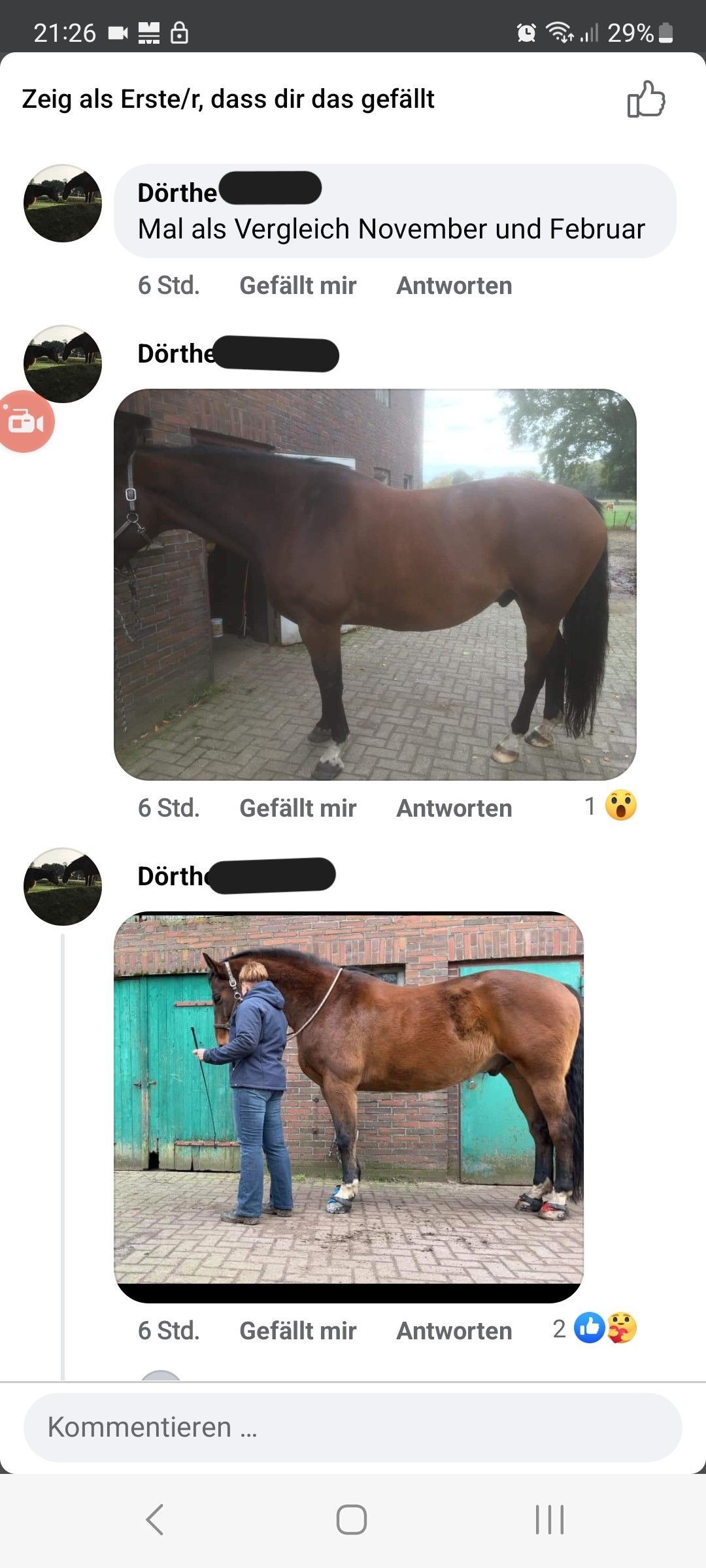Tap the thumbs-up icon to like the post
The image size is (706, 1568).
point(646,100)
